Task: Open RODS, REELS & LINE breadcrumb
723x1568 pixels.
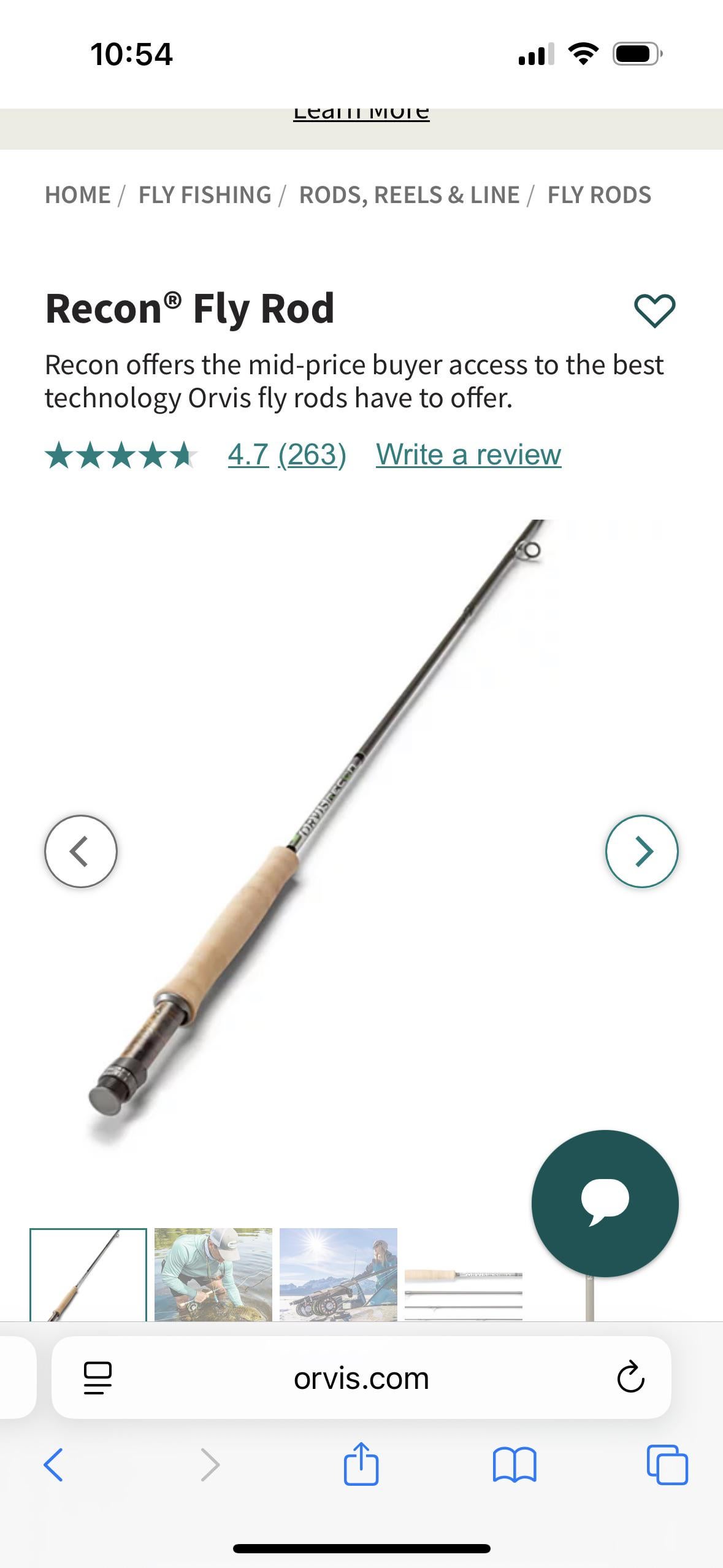Action: point(409,195)
